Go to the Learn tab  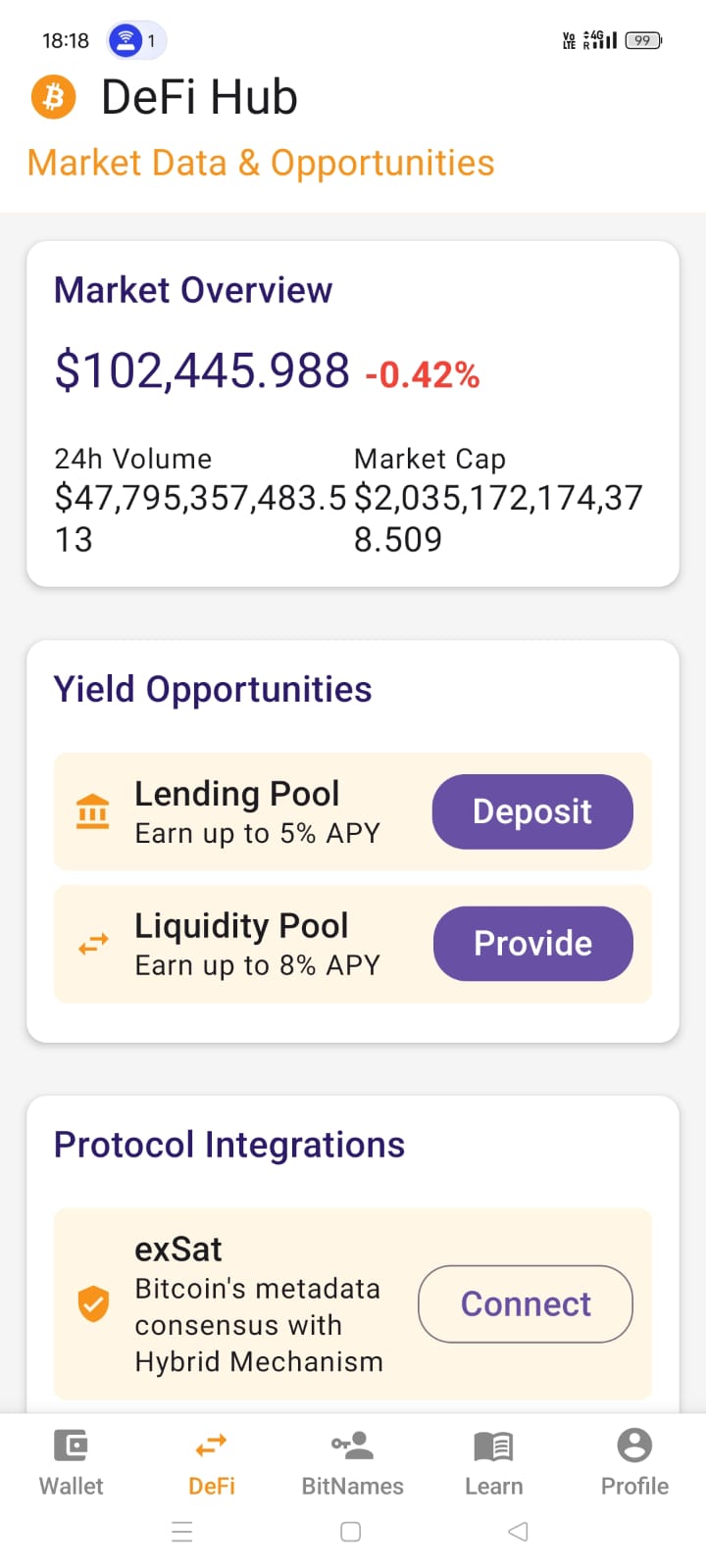pos(493,1462)
